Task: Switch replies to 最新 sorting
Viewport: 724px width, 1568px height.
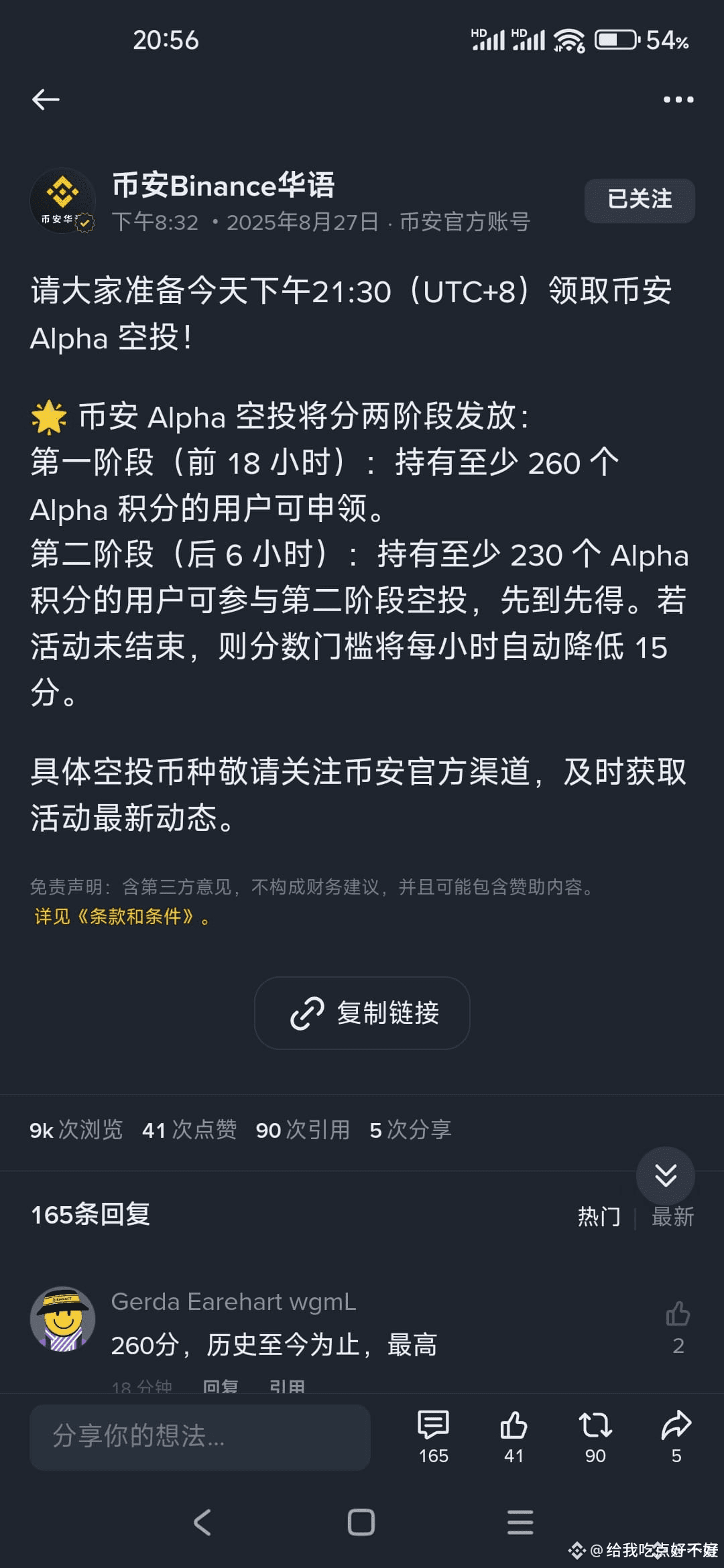Action: tap(672, 1216)
